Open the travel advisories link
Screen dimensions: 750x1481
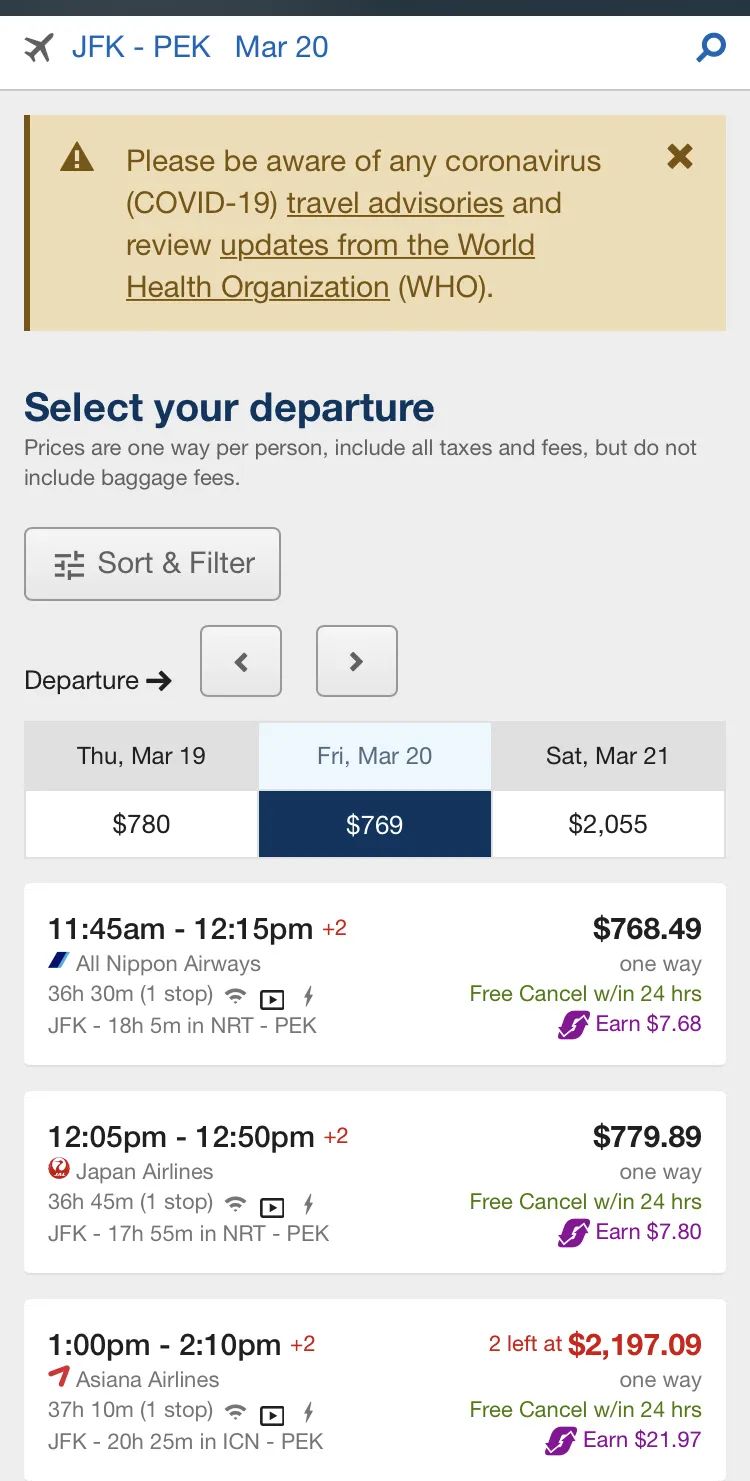pyautogui.click(x=394, y=203)
